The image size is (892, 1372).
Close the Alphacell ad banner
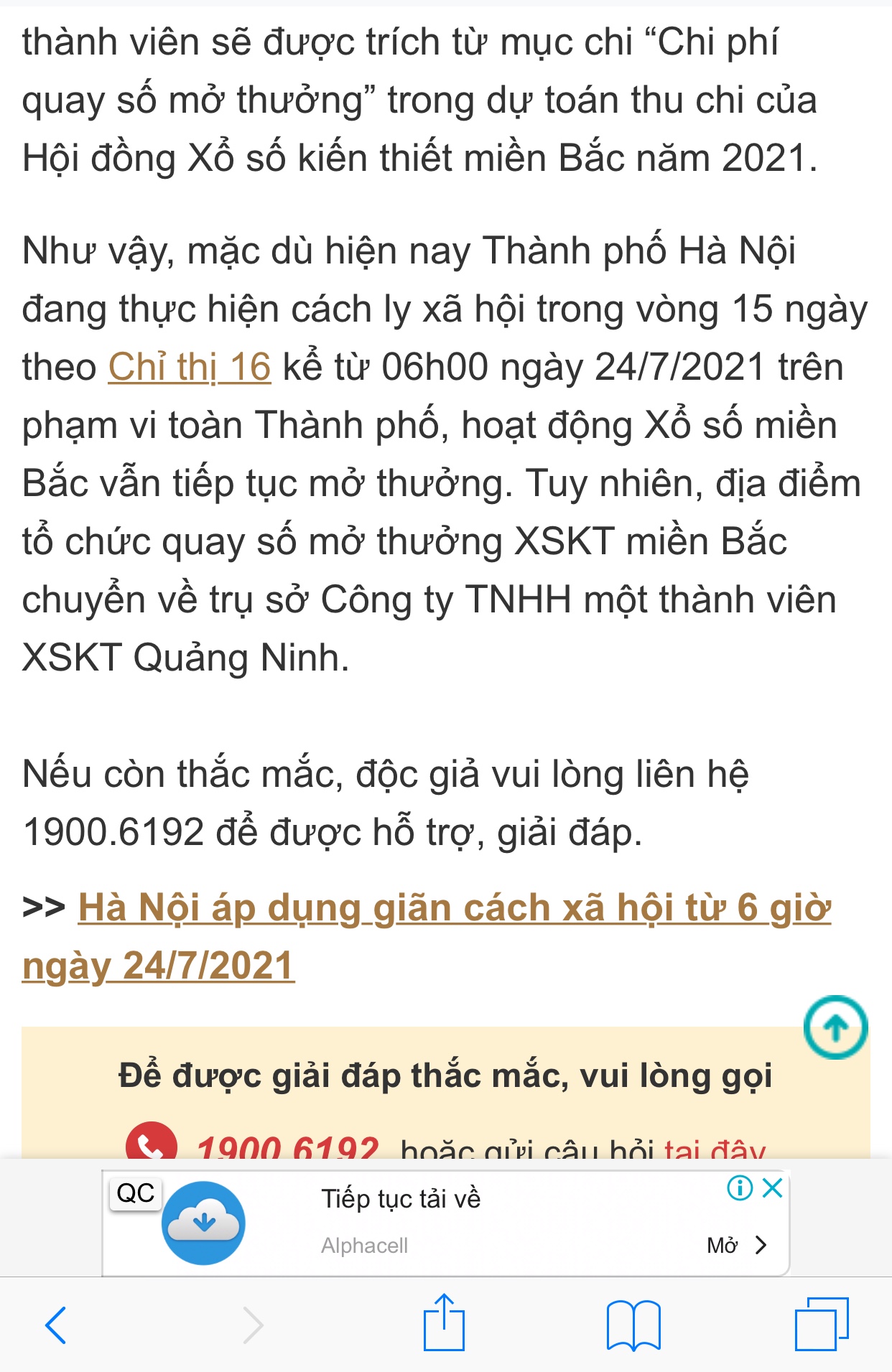click(x=773, y=1188)
